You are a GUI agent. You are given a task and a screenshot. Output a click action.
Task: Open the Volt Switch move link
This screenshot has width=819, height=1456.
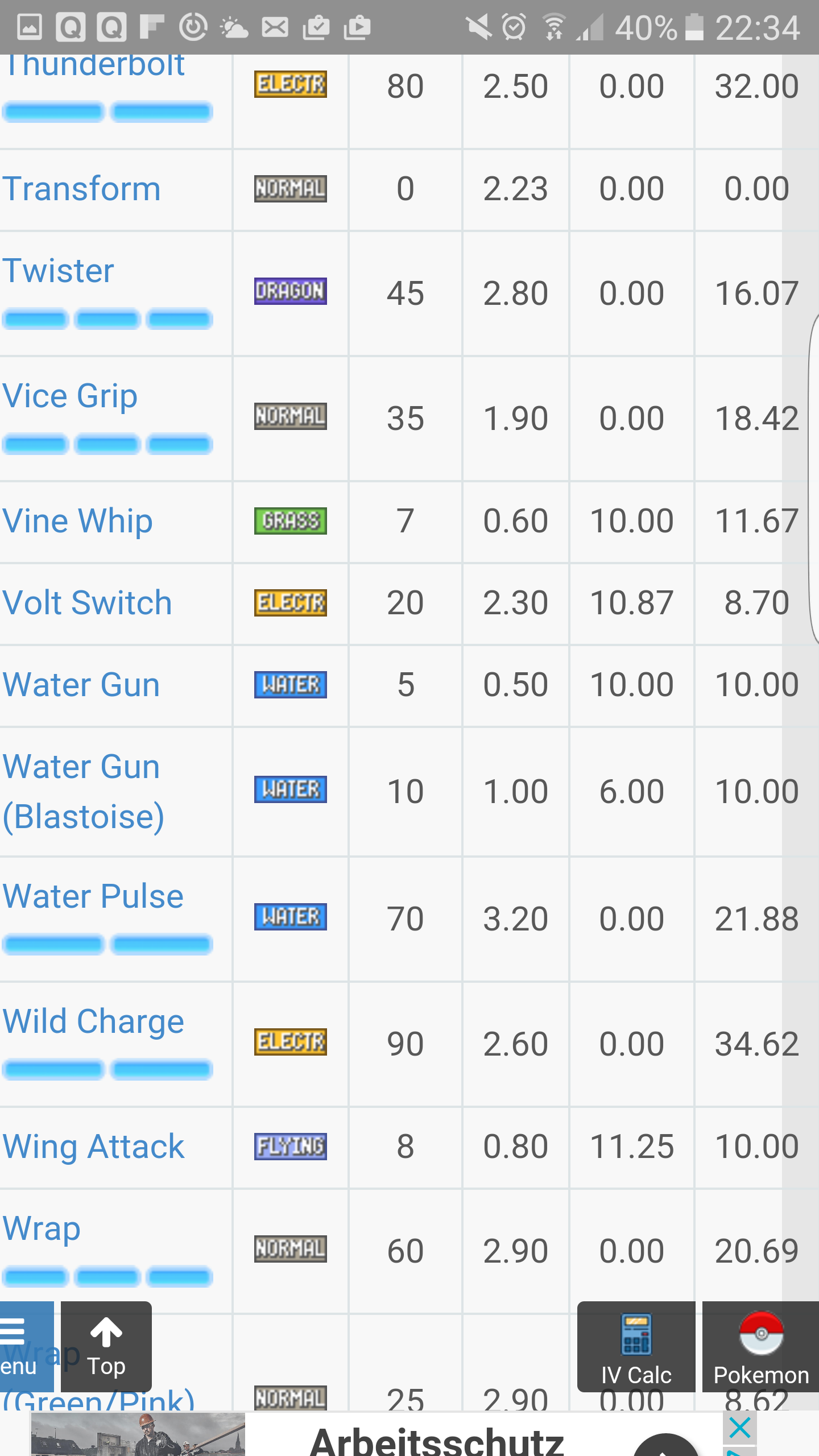pyautogui.click(x=87, y=603)
